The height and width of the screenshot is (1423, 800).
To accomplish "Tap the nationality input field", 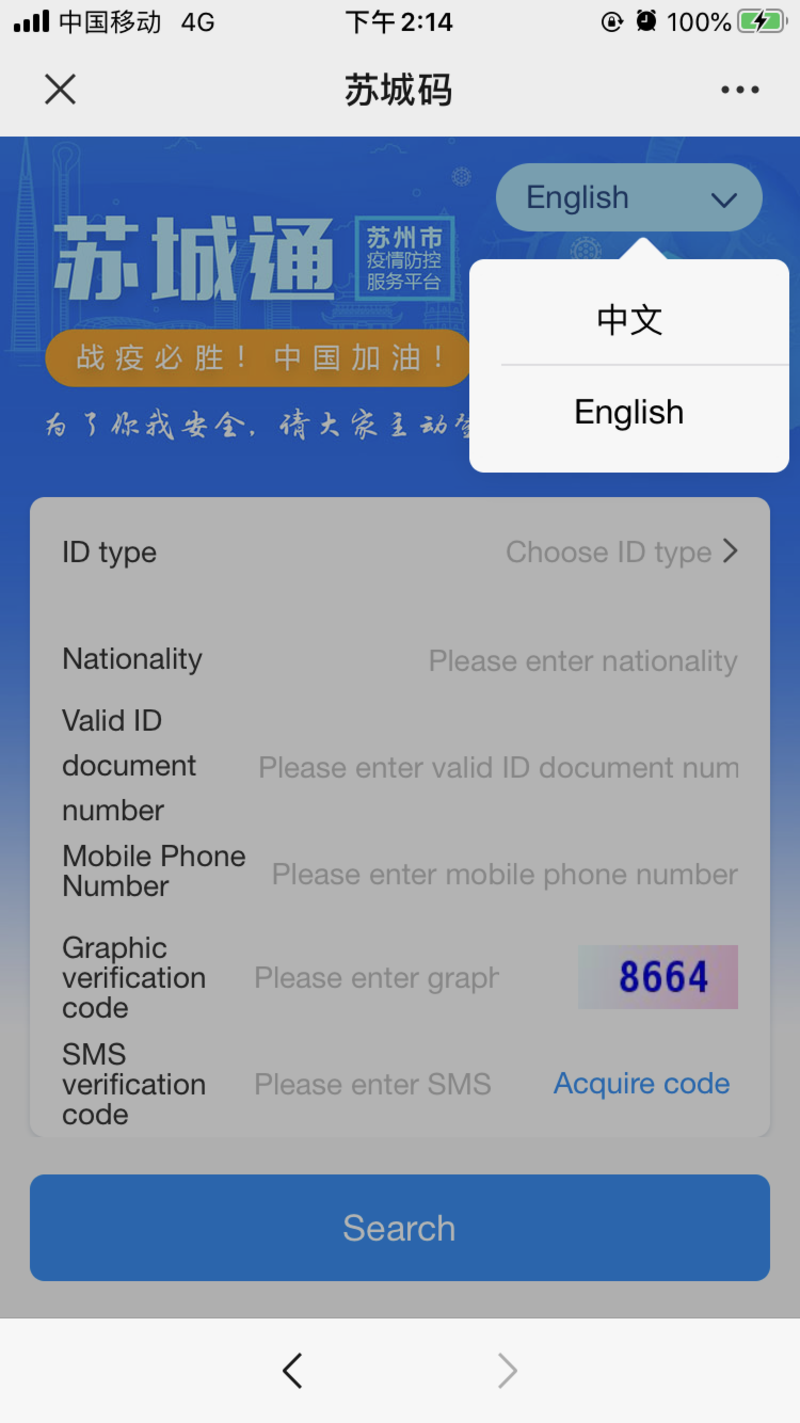I will pyautogui.click(x=582, y=661).
